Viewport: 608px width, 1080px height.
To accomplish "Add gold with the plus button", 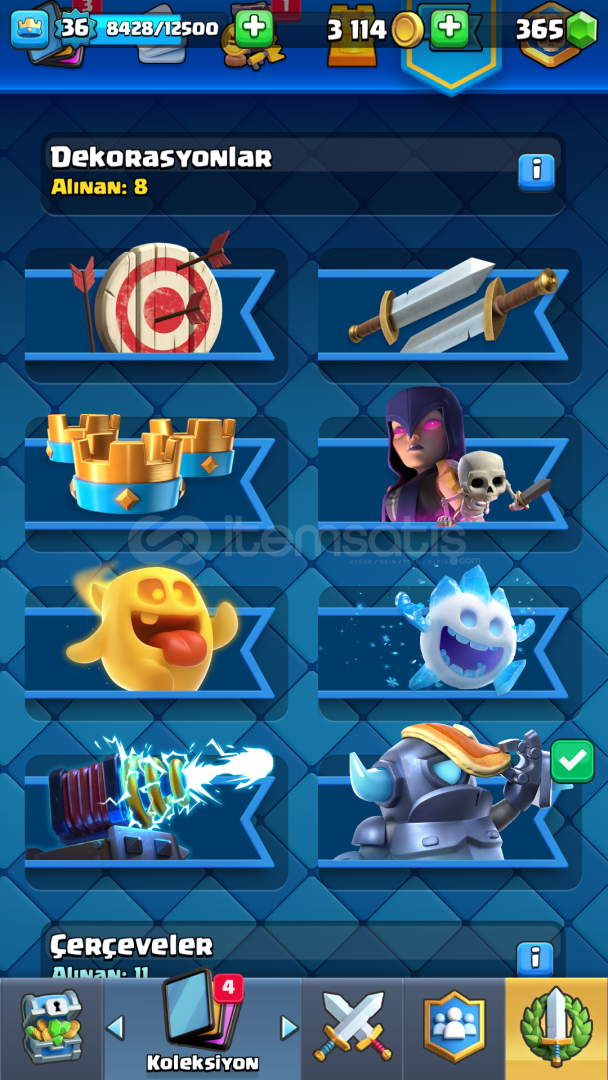I will pos(450,28).
